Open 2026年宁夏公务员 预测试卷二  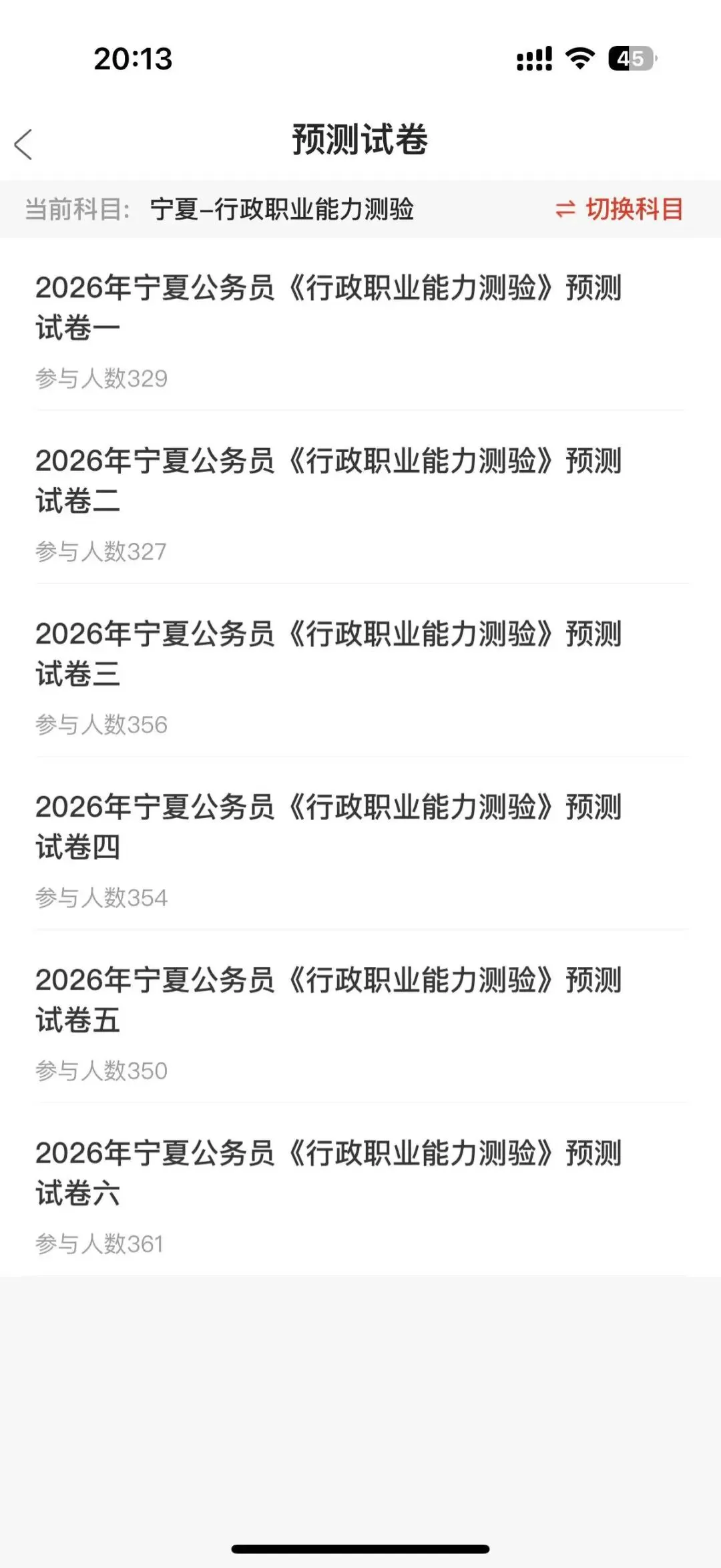(x=328, y=481)
